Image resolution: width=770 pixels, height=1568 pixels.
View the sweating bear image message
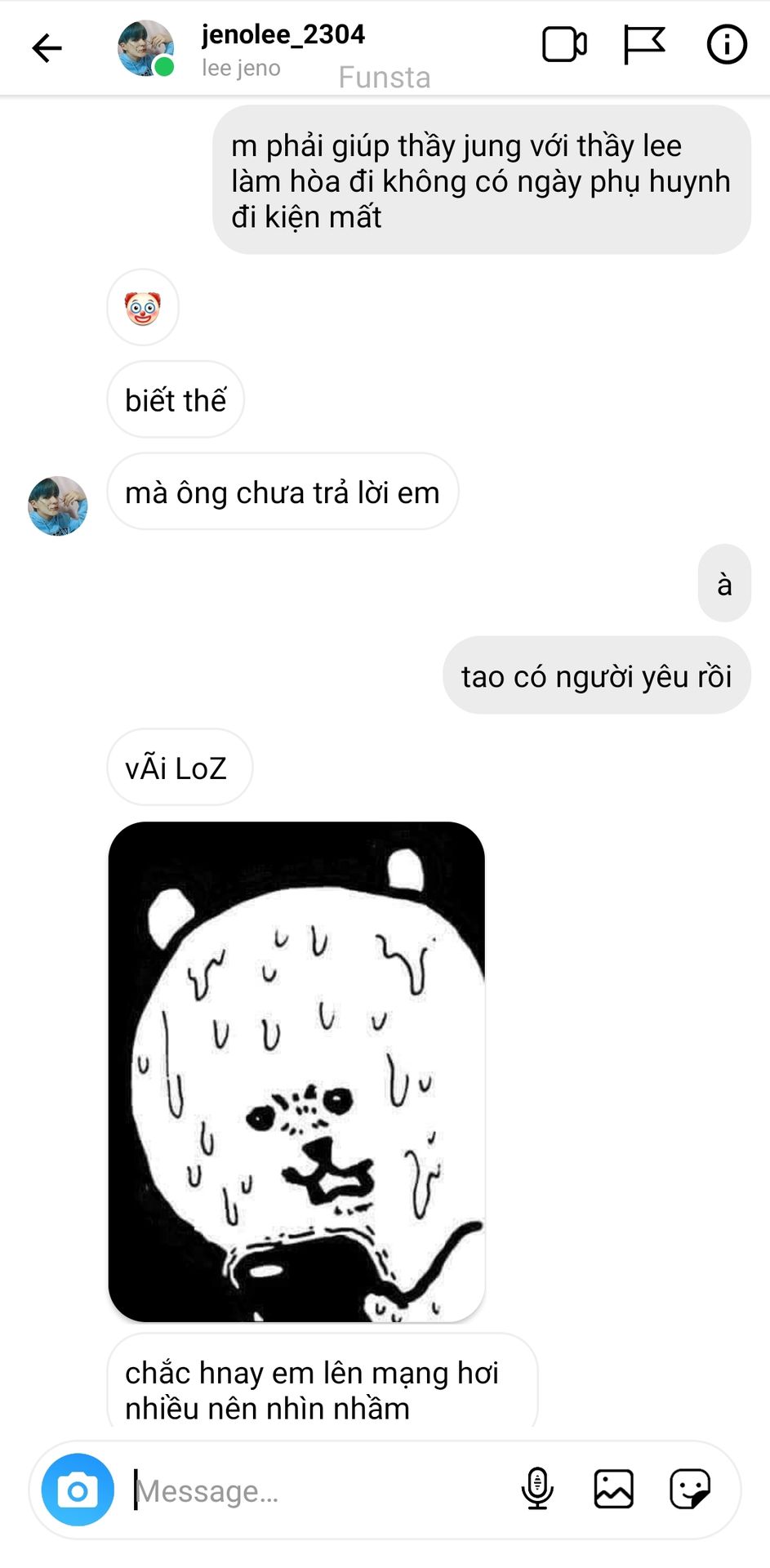coord(296,1071)
